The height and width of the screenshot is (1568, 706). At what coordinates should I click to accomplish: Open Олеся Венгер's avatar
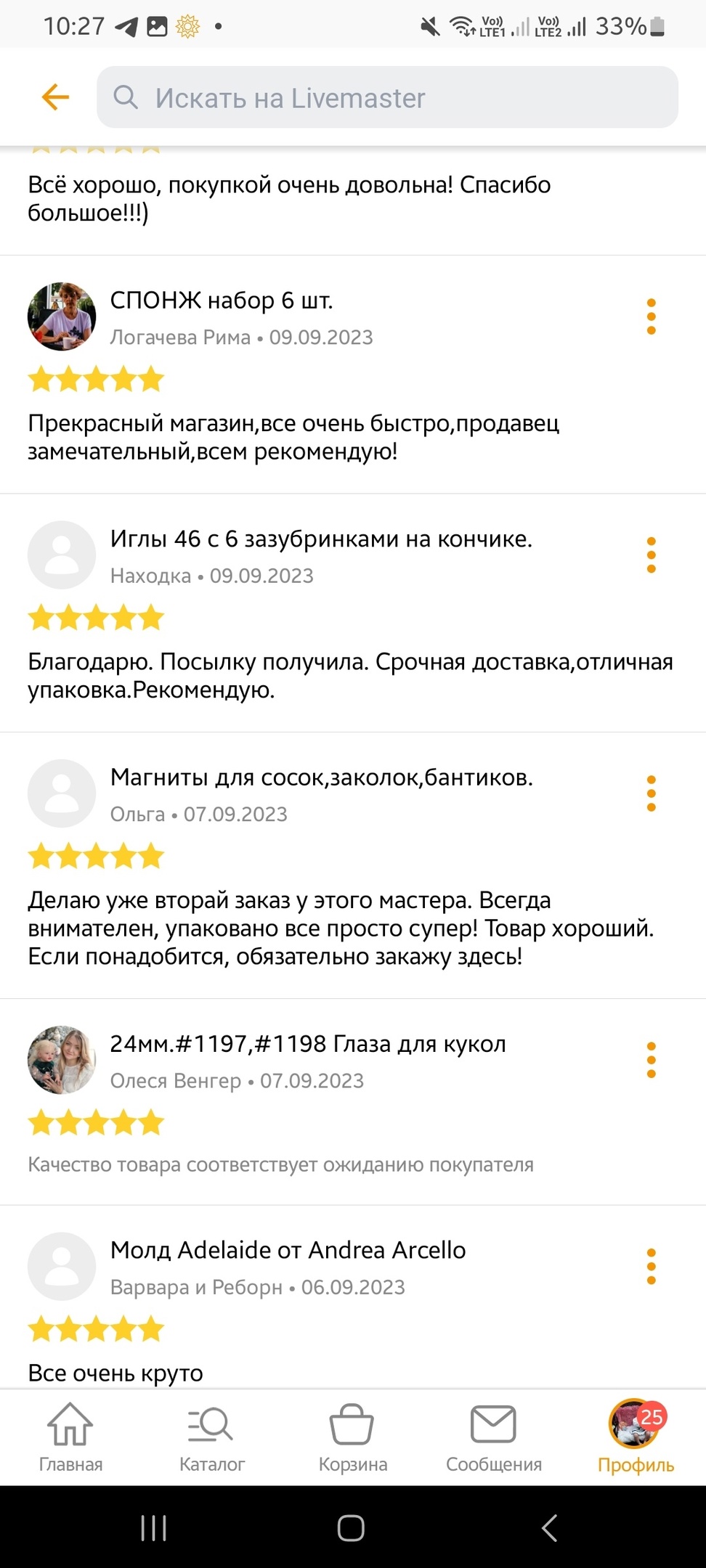point(62,1060)
